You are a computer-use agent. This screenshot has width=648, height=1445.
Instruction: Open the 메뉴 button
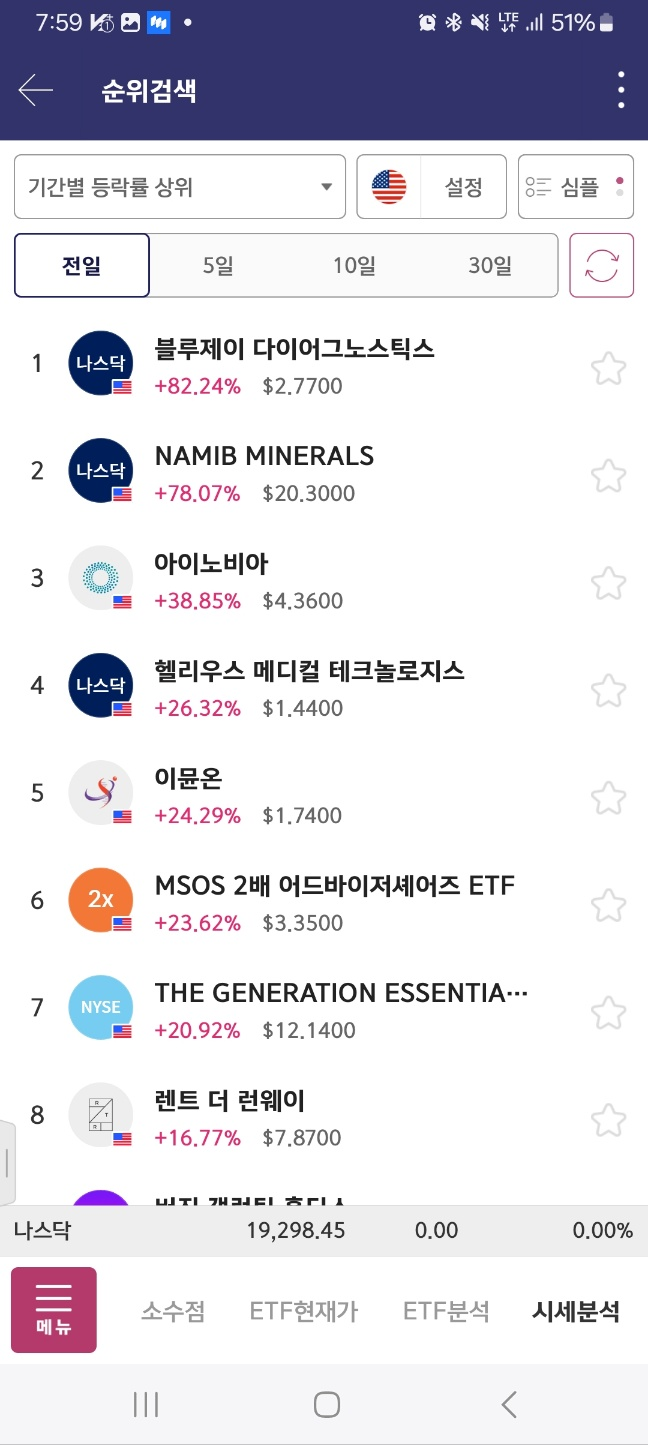pos(54,1310)
